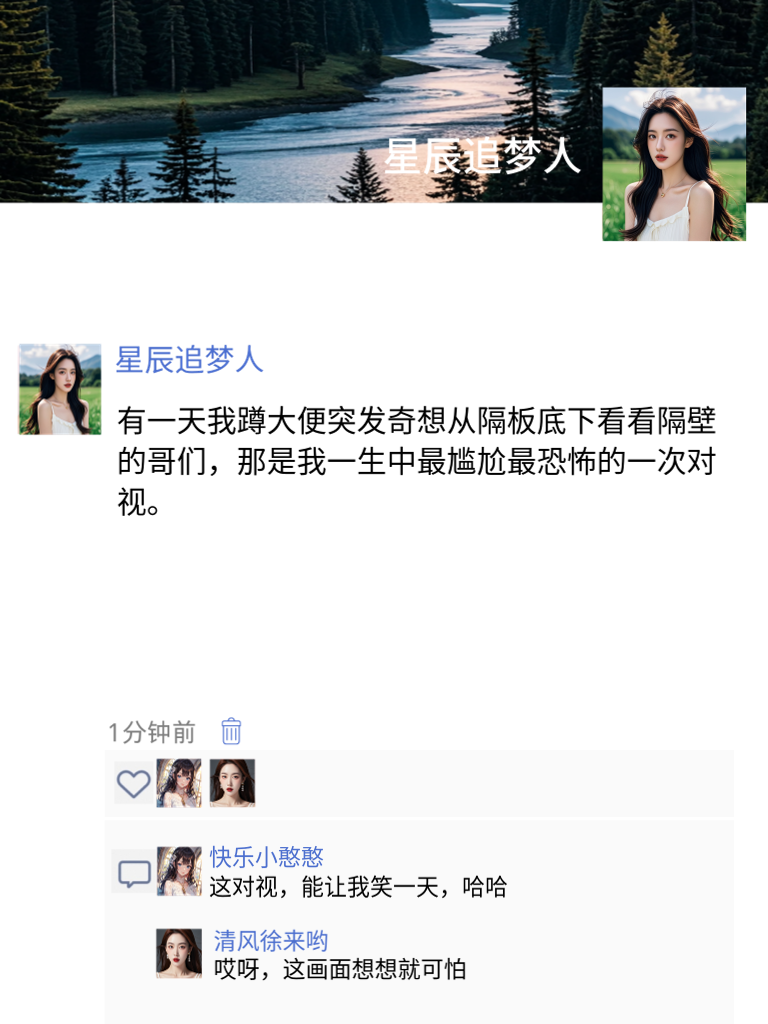This screenshot has width=768, height=1024.
Task: Tap the comment bubble icon
Action: tap(134, 874)
